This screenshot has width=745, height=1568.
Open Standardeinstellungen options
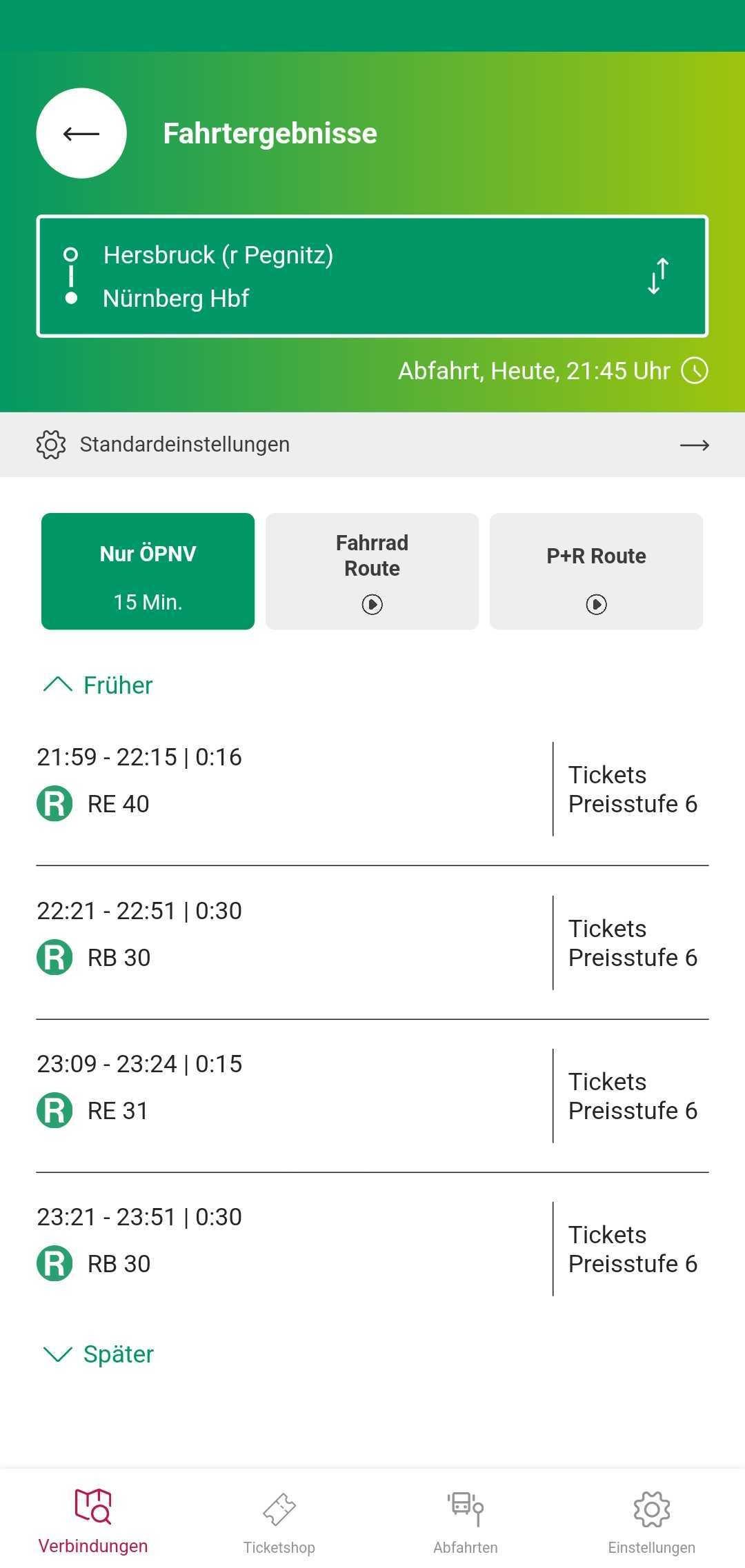tap(372, 445)
